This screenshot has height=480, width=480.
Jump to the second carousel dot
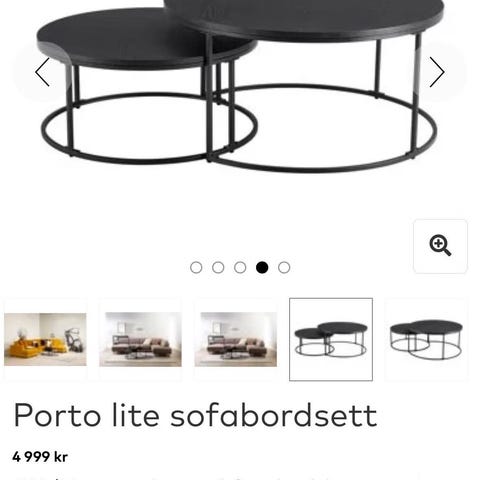point(218,267)
